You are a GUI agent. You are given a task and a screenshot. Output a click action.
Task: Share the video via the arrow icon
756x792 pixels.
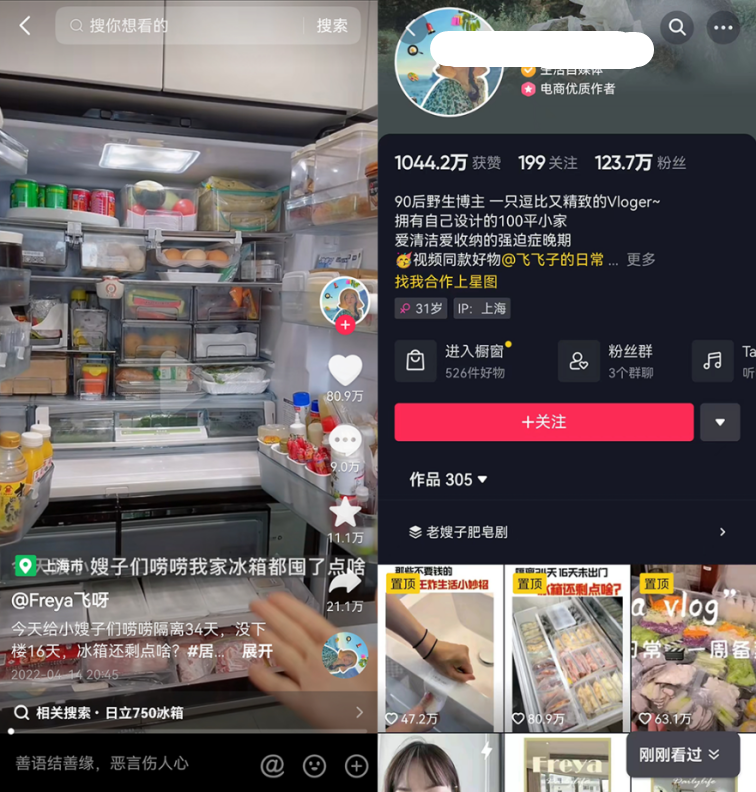point(345,581)
